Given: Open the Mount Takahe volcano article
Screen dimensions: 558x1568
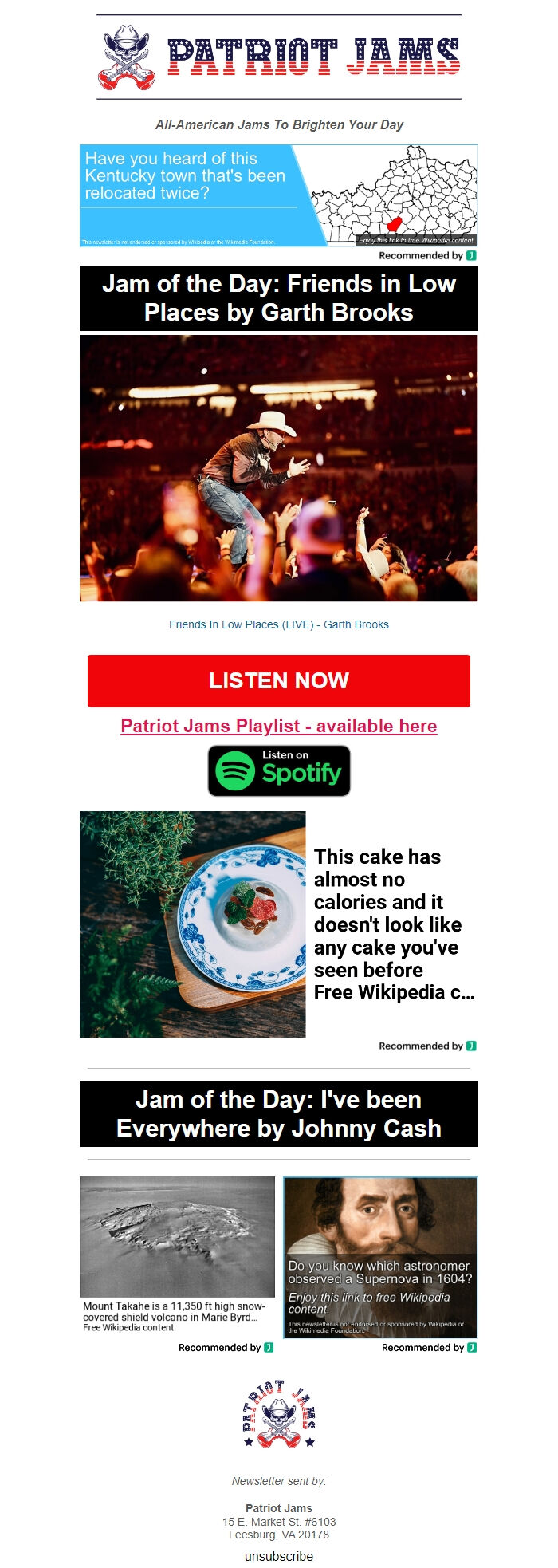Looking at the screenshot, I should point(177,1243).
